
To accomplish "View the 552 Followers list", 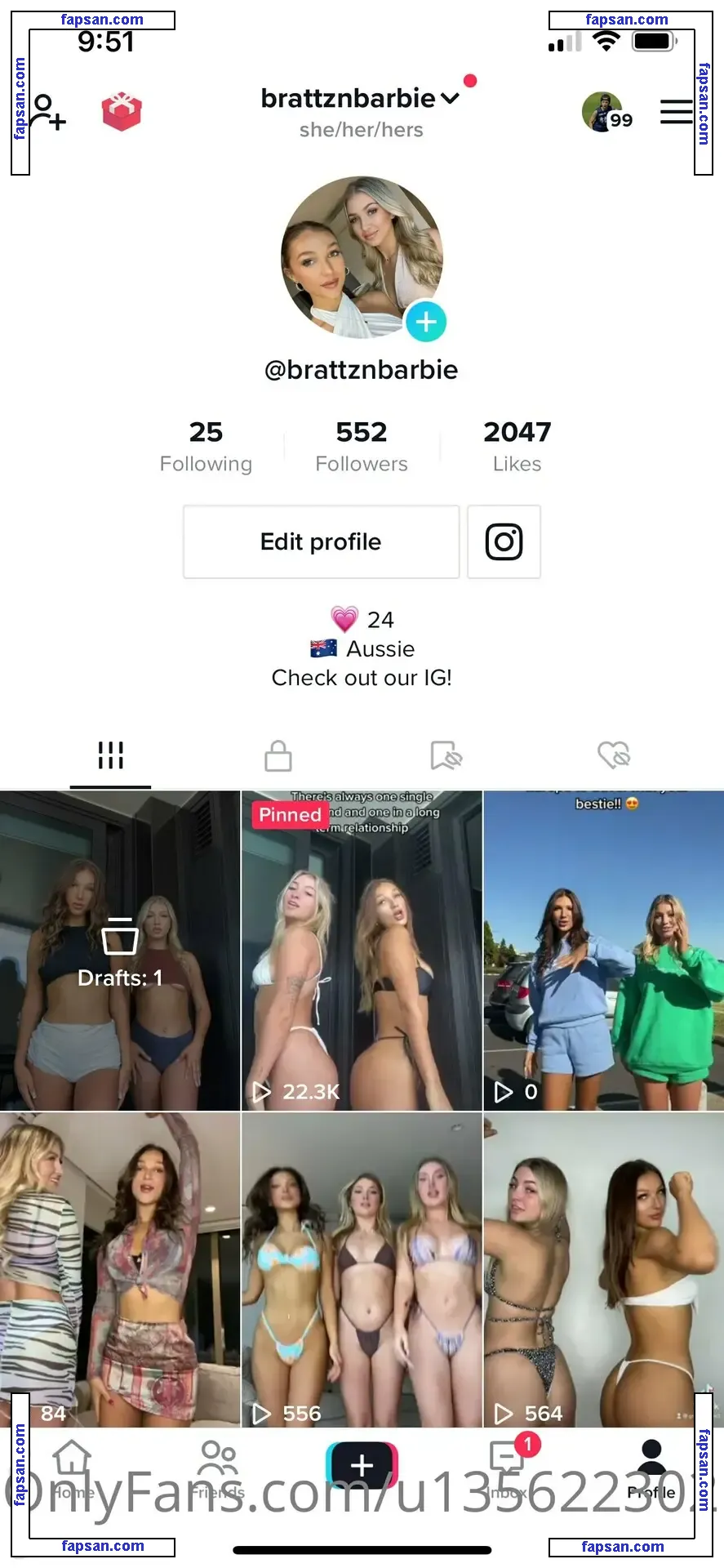I will click(362, 446).
